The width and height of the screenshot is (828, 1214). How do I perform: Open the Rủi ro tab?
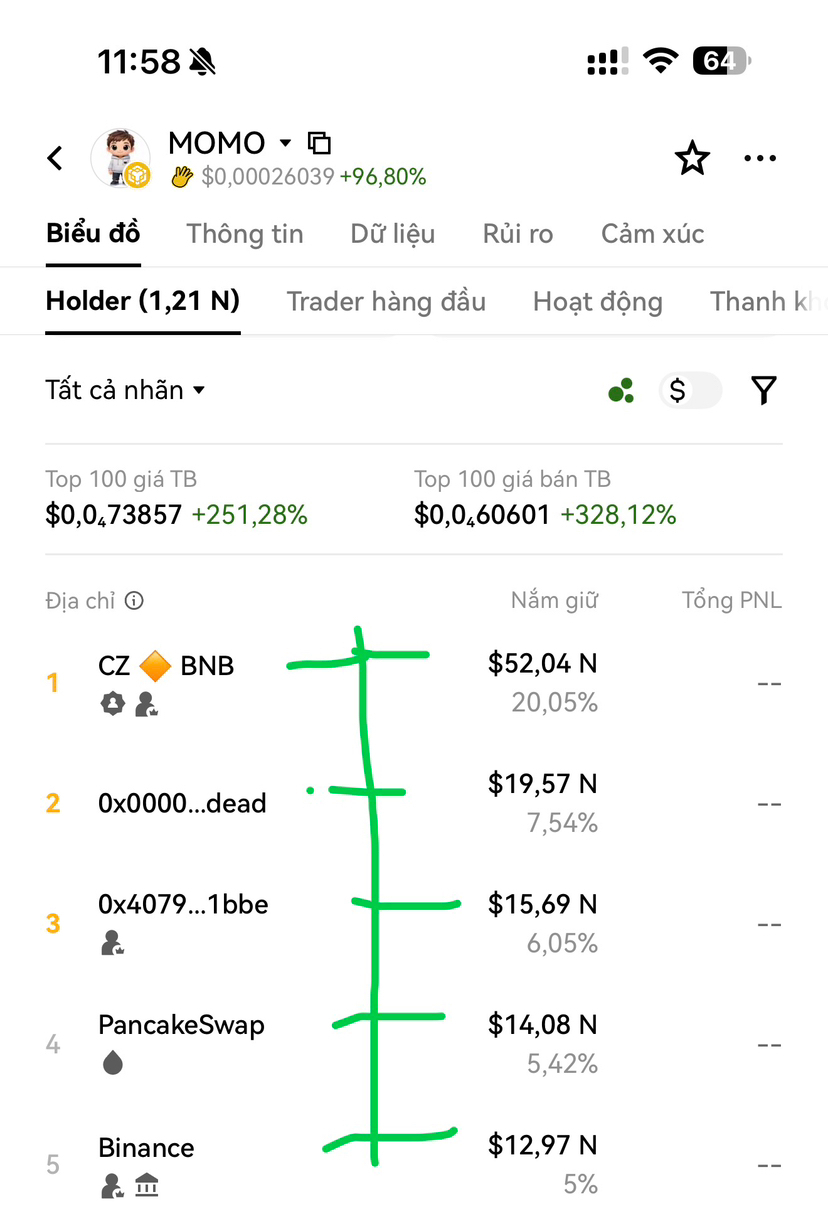517,234
